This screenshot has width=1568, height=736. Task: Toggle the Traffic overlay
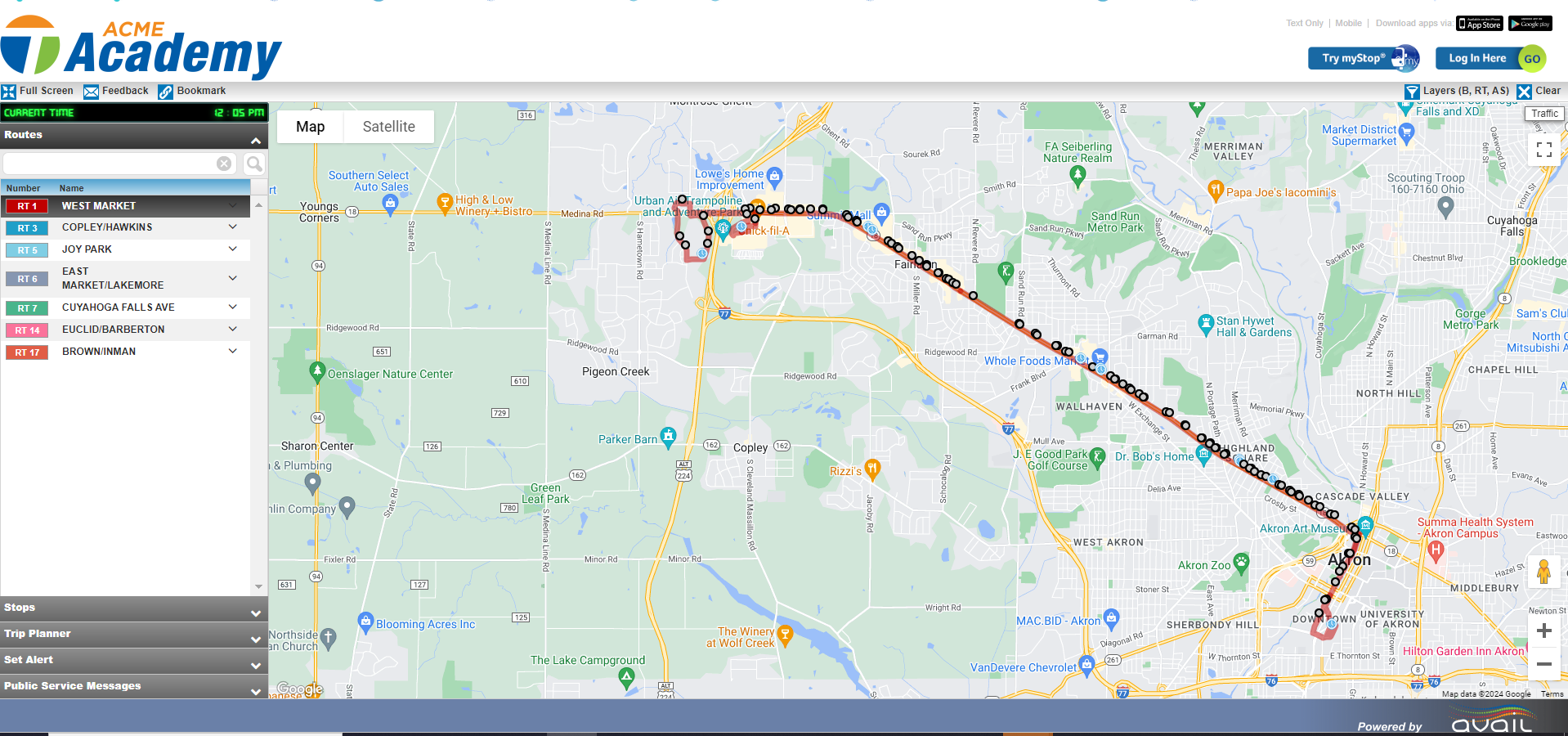(x=1543, y=114)
